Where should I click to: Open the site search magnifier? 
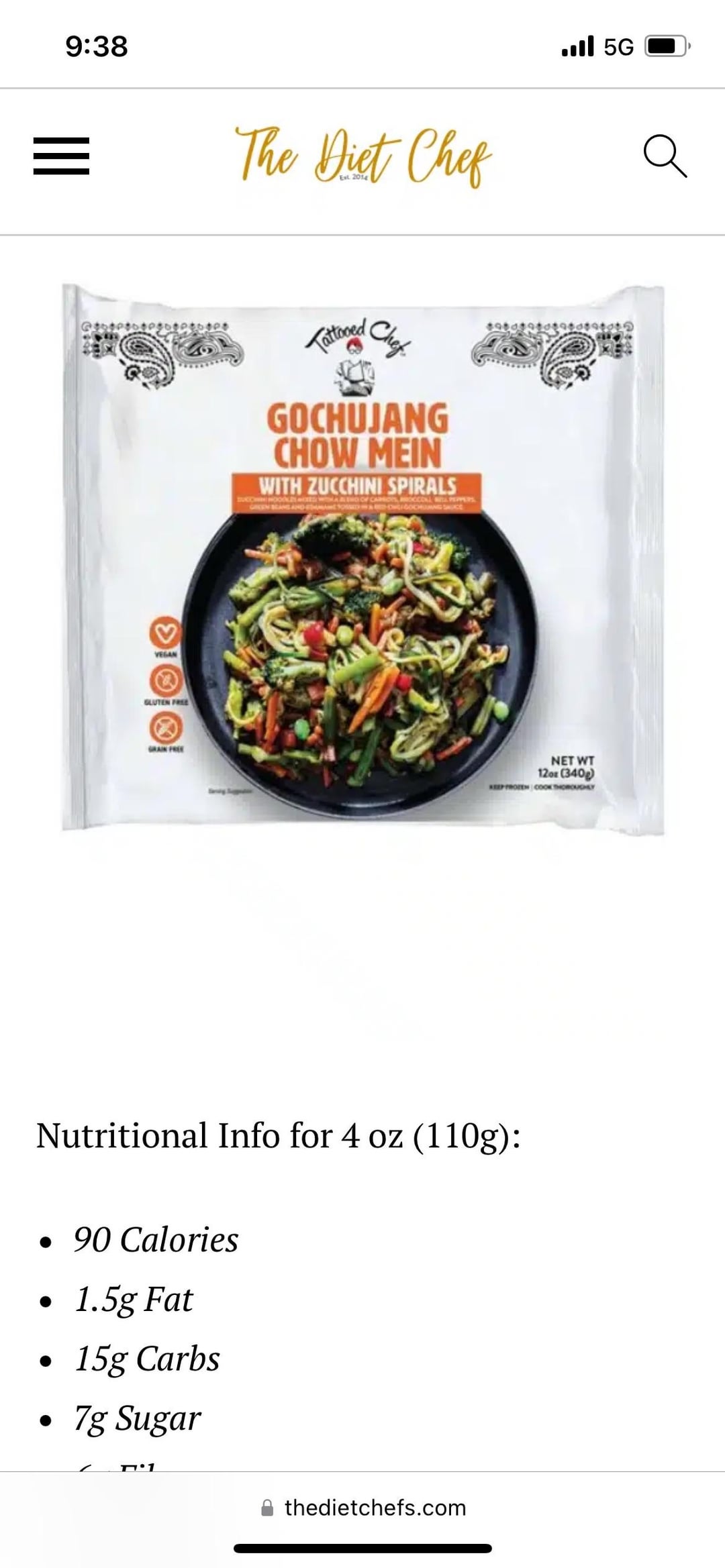(665, 156)
